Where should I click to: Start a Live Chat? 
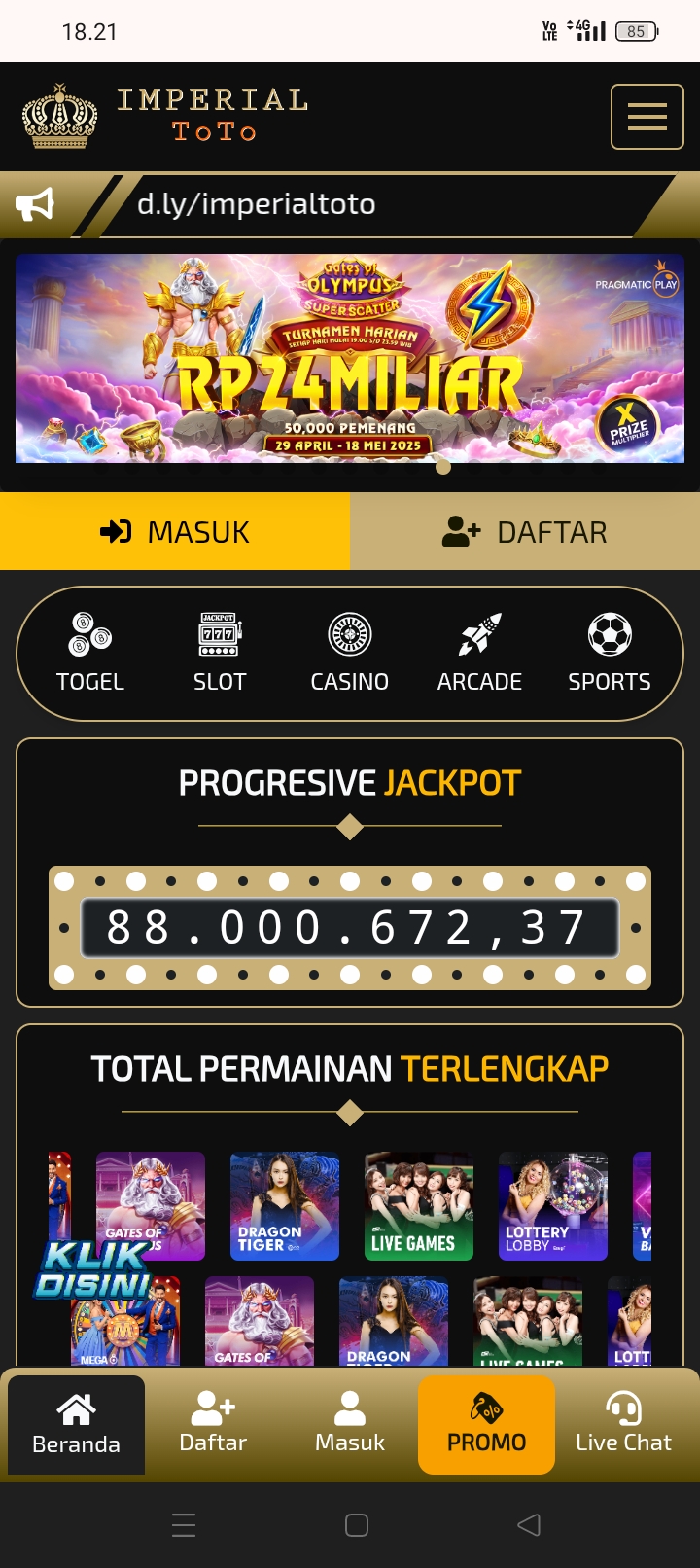pyautogui.click(x=623, y=1425)
